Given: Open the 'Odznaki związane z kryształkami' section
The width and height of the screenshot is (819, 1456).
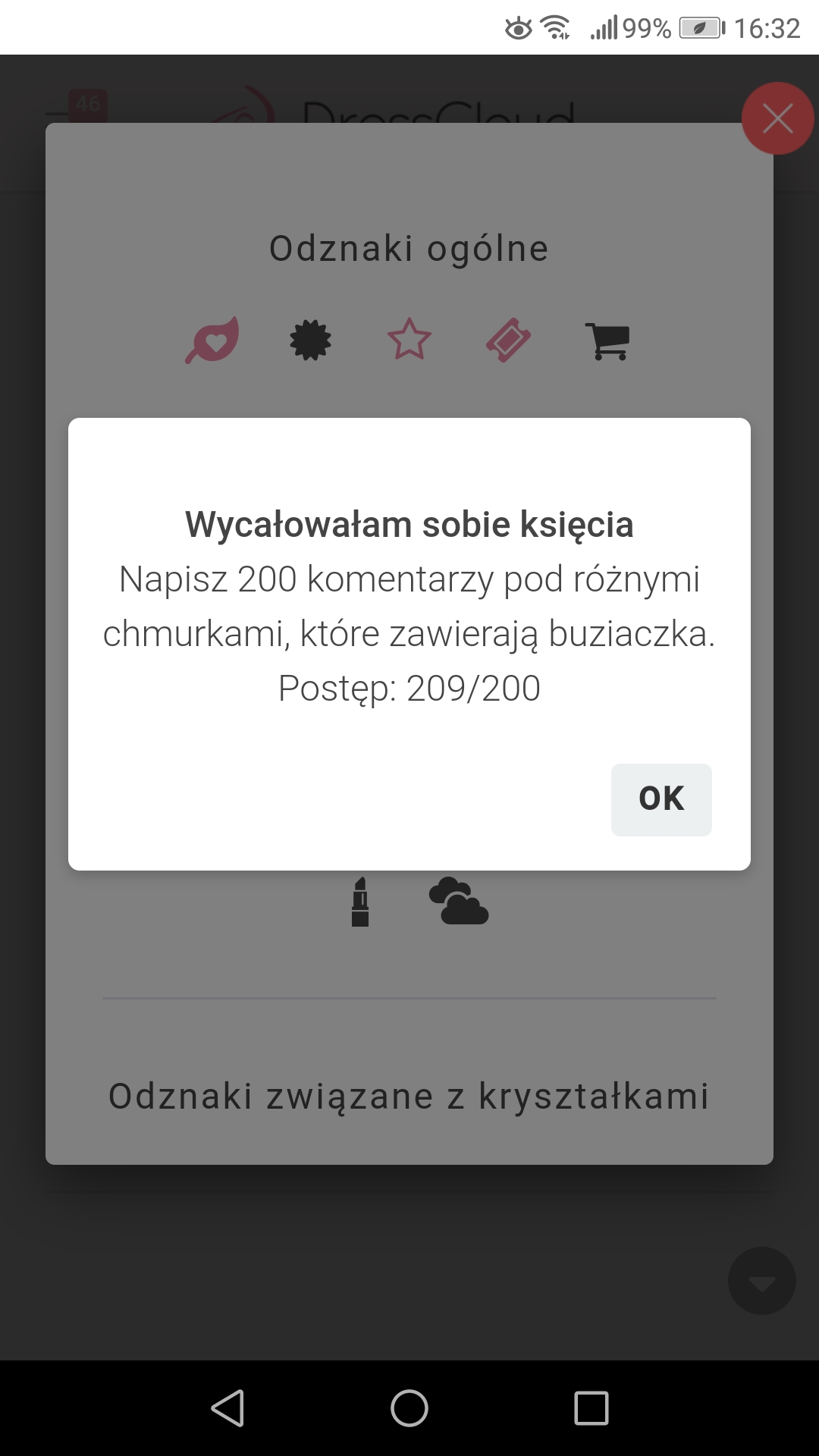Looking at the screenshot, I should [409, 1094].
